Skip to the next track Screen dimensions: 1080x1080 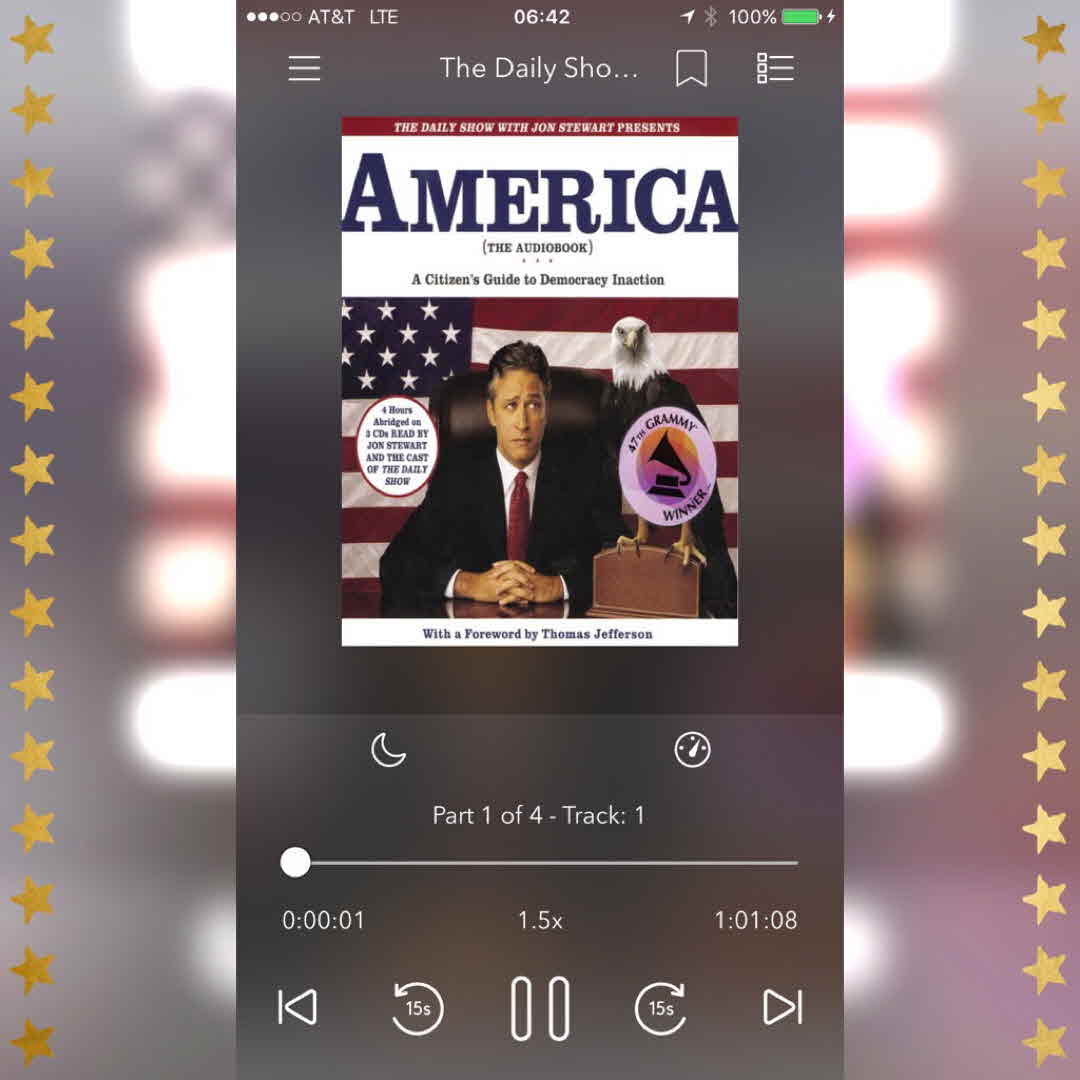click(x=782, y=1007)
